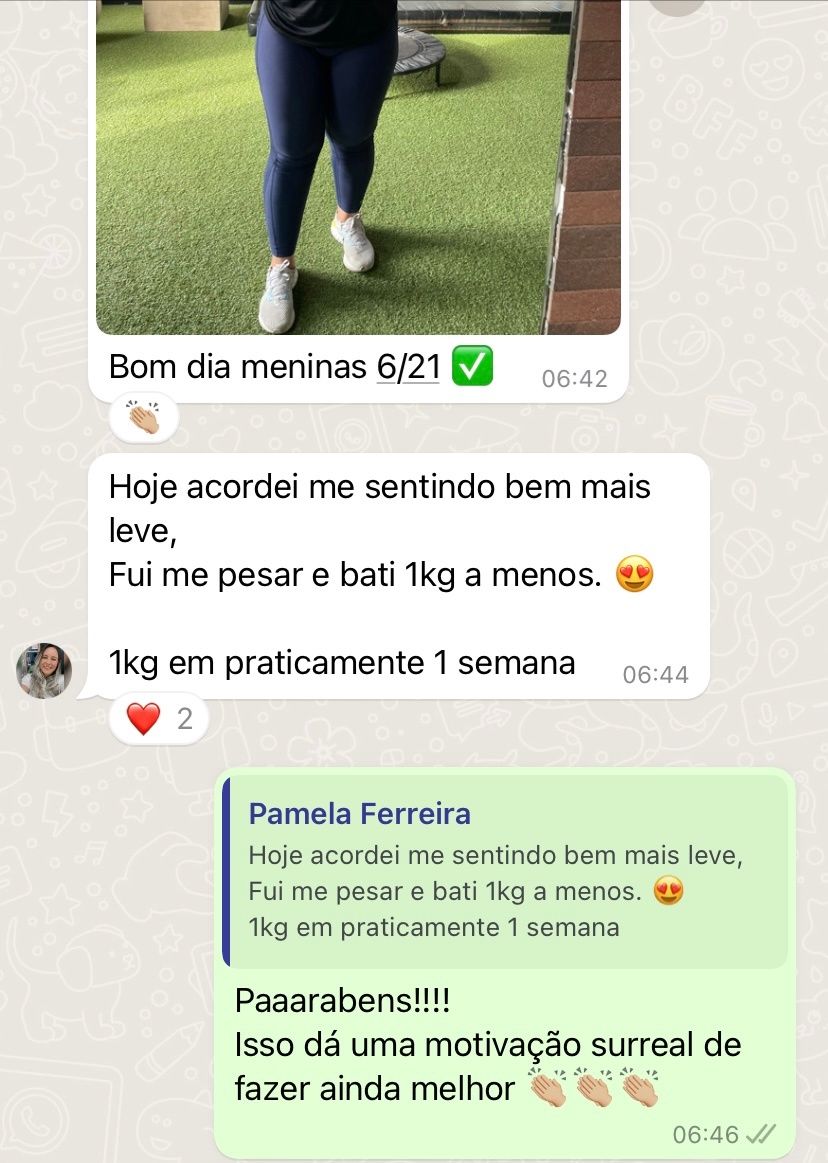Screen dimensions: 828x1163
Task: Open the heart reactions showing 2
Action: pyautogui.click(x=160, y=719)
